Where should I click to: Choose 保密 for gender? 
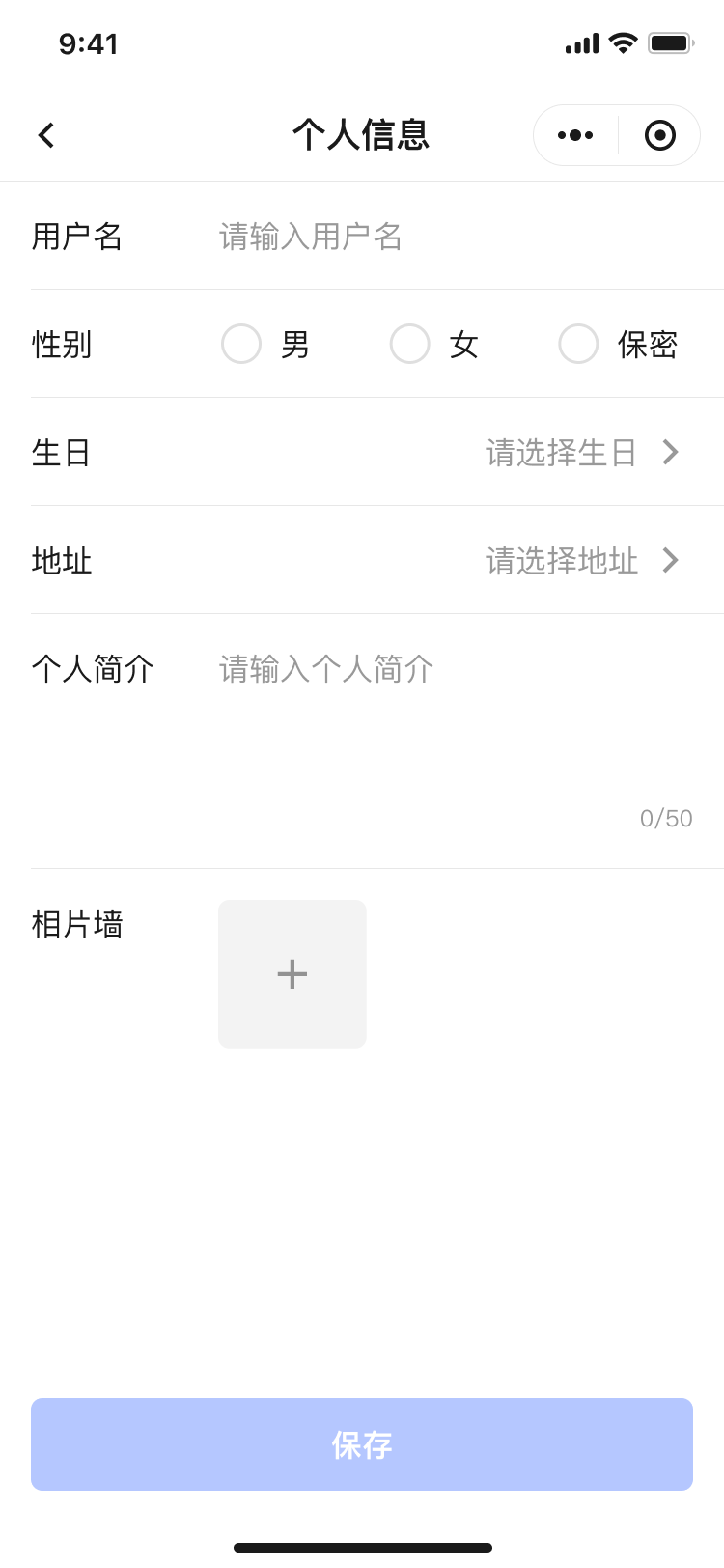[x=579, y=344]
